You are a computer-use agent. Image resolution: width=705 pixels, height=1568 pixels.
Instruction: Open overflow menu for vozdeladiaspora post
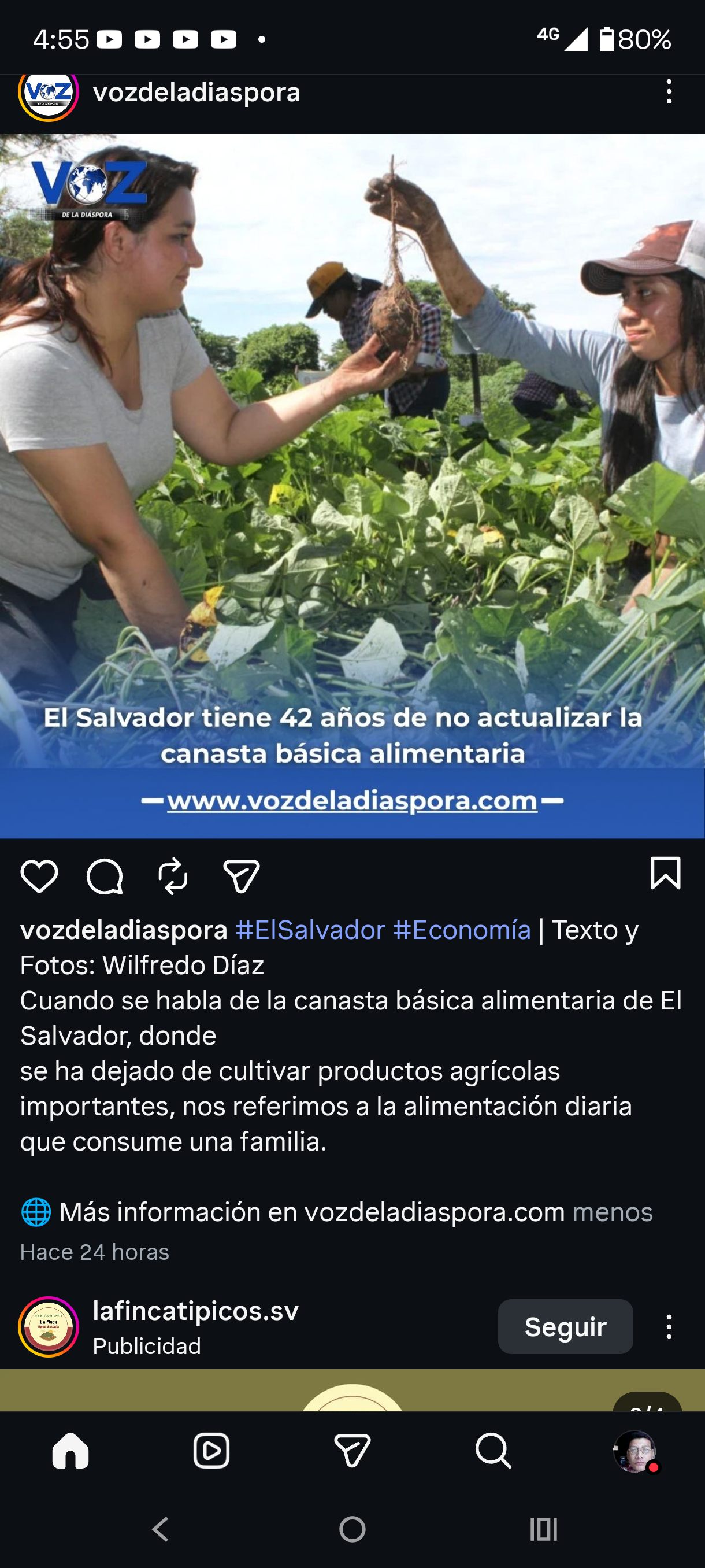(x=669, y=92)
